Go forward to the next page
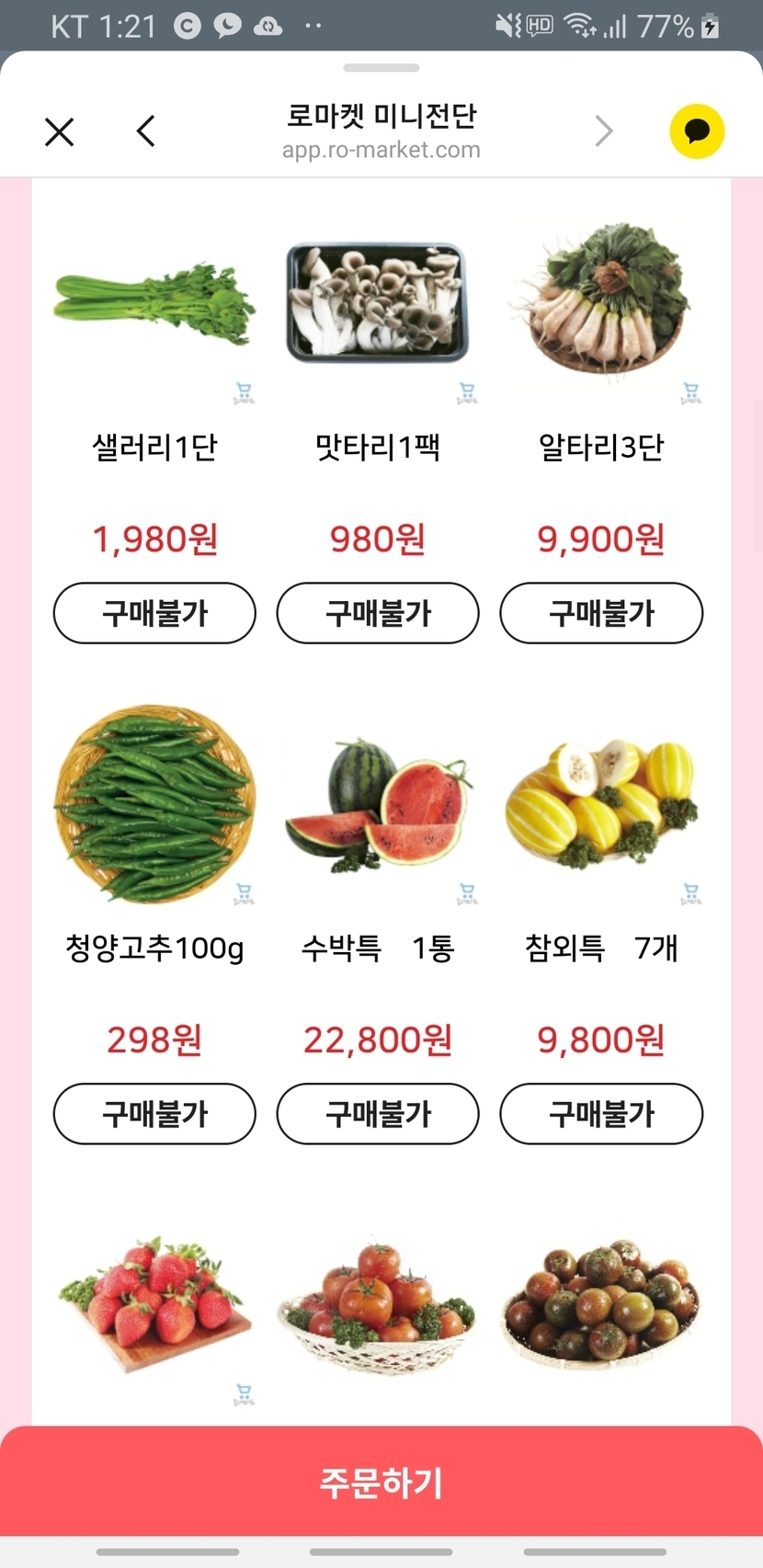 click(x=603, y=131)
